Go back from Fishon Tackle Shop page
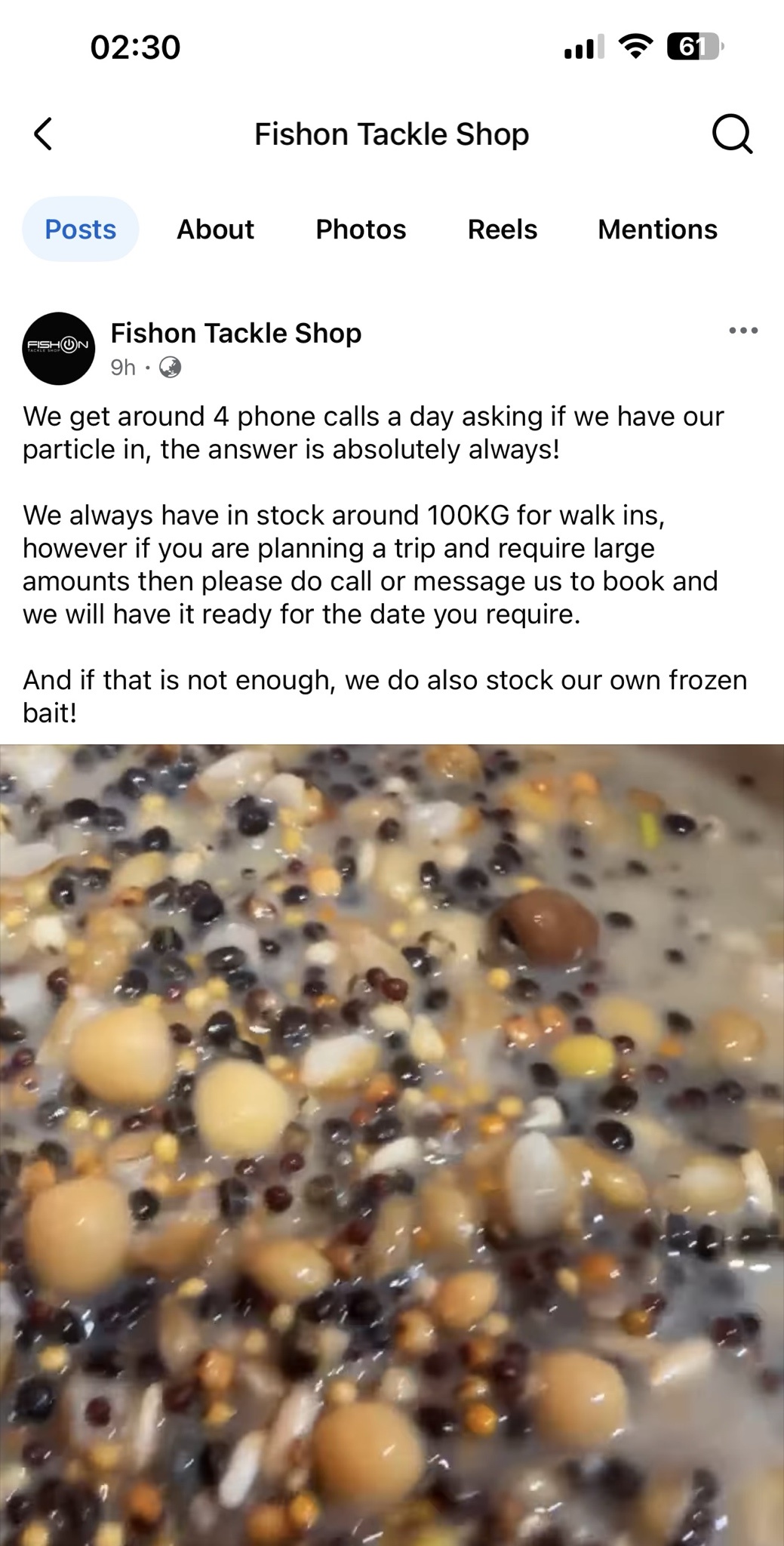784x1546 pixels. tap(44, 134)
